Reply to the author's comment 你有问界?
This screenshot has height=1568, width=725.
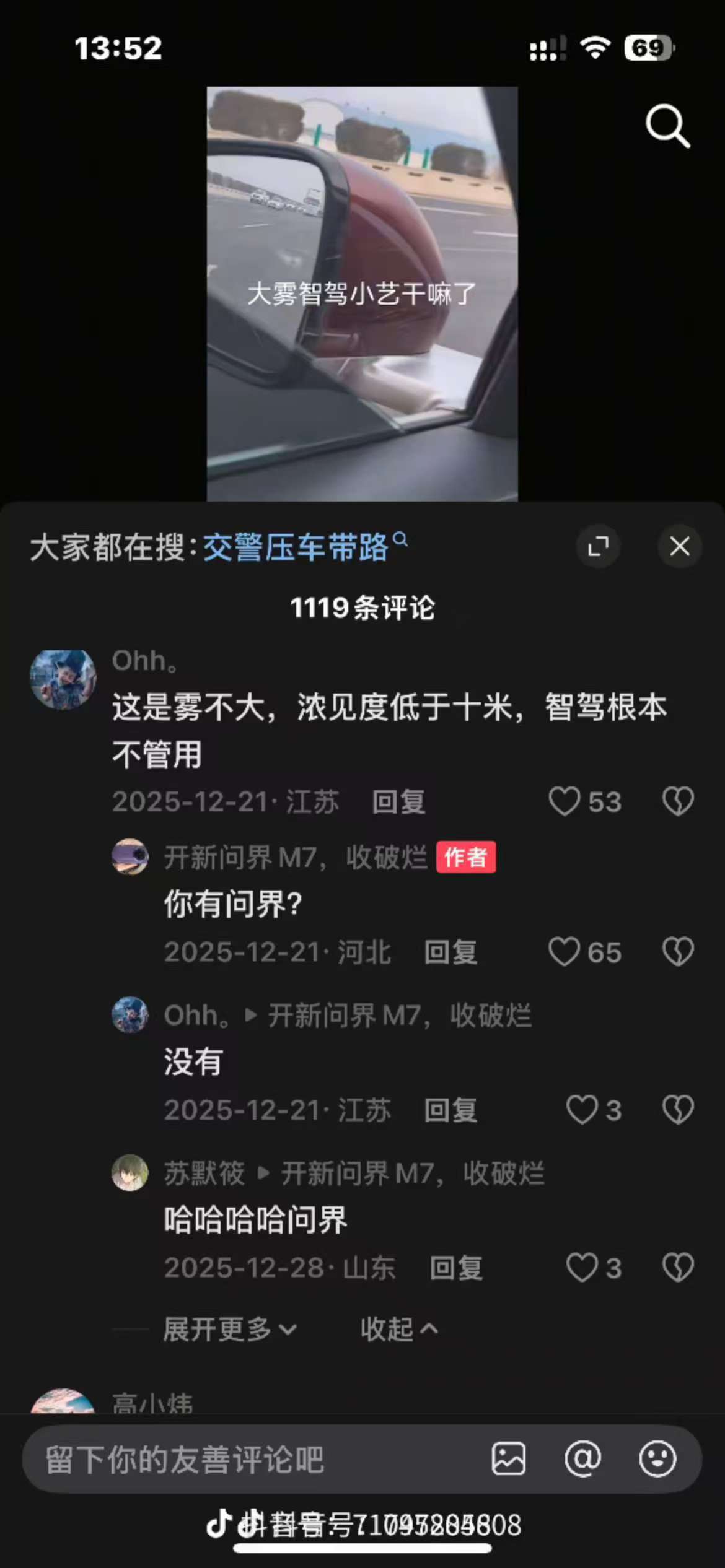point(450,952)
